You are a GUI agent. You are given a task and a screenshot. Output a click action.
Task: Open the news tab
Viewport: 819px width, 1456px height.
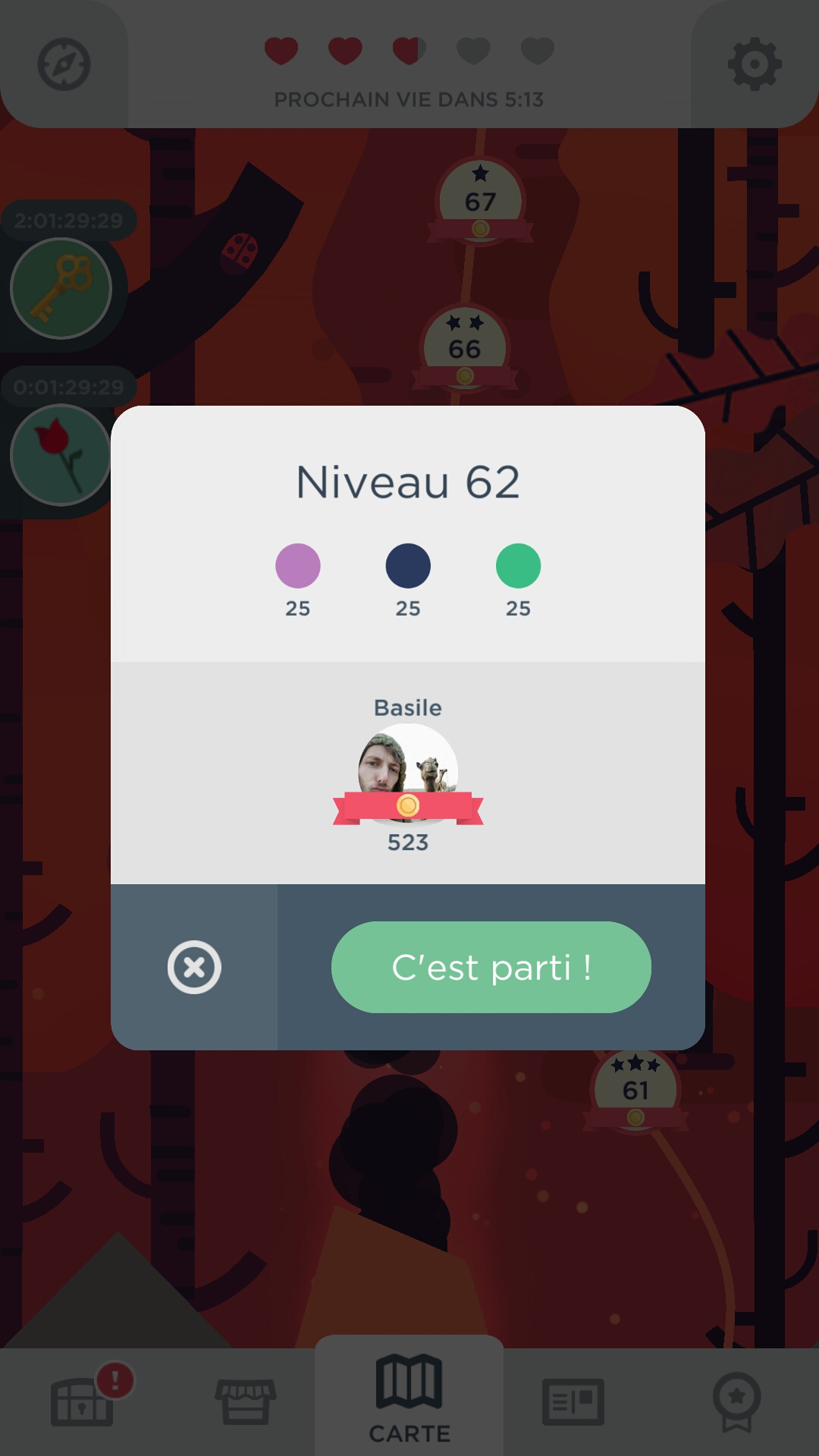pos(573,1401)
